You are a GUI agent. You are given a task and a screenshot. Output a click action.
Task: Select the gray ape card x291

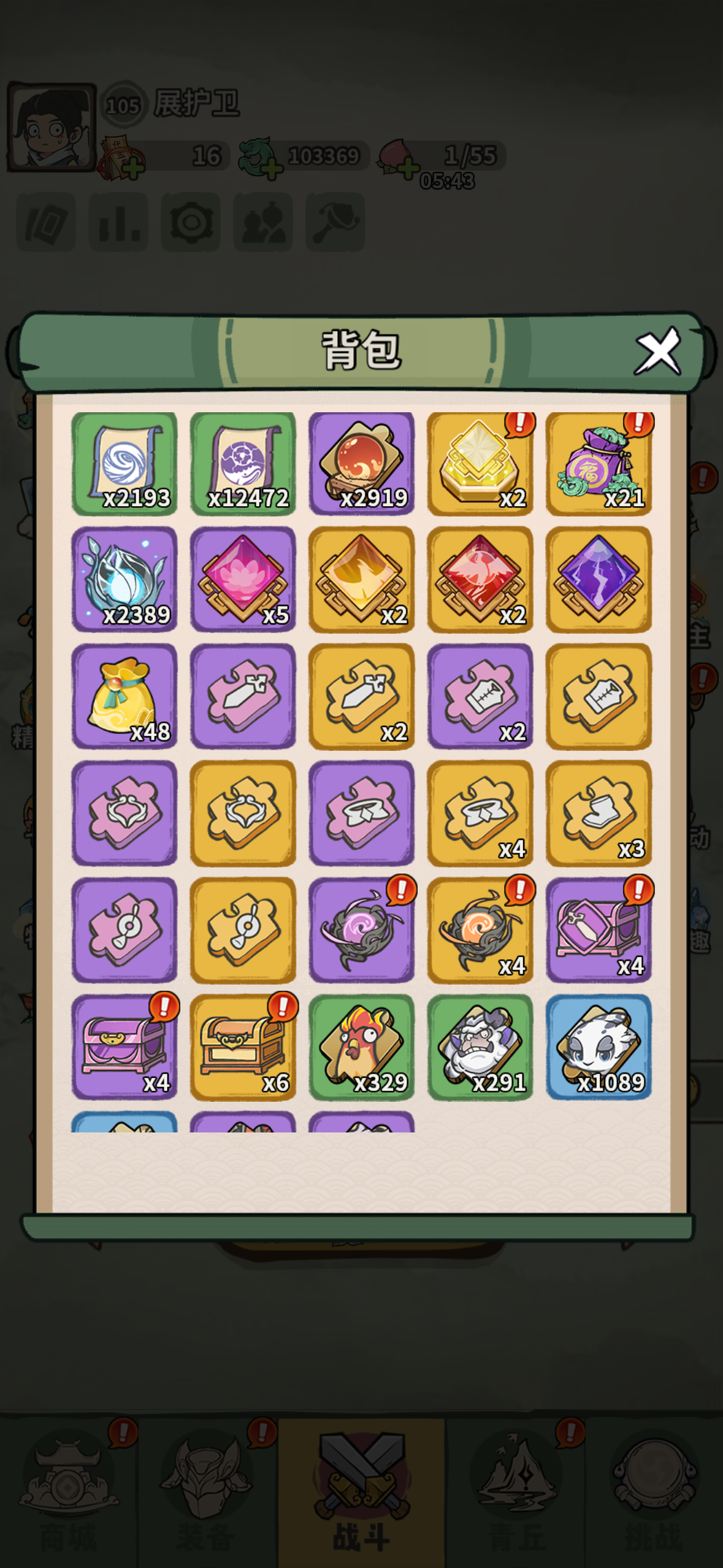480,1047
